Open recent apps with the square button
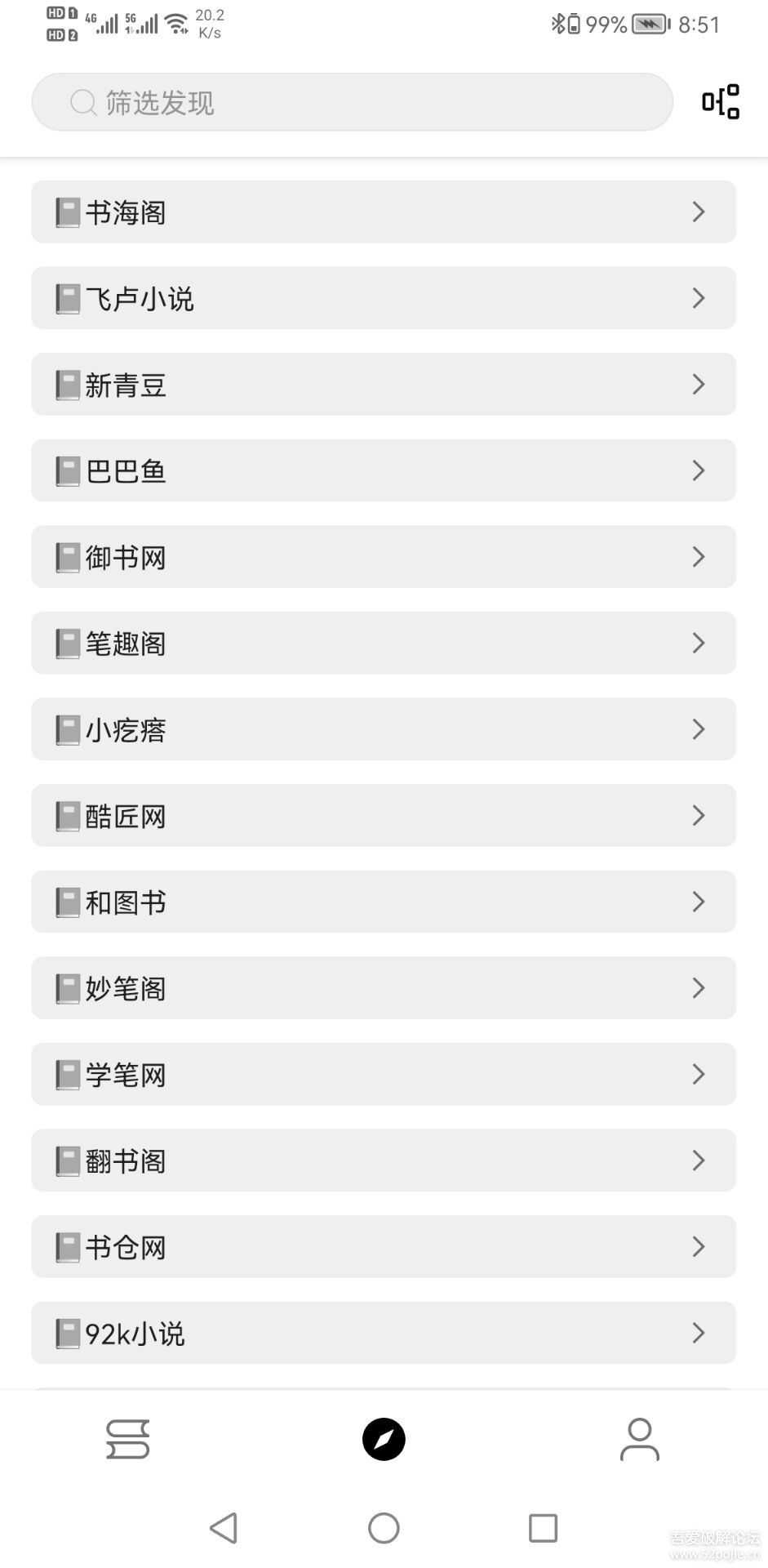The image size is (768, 1568). [542, 1528]
